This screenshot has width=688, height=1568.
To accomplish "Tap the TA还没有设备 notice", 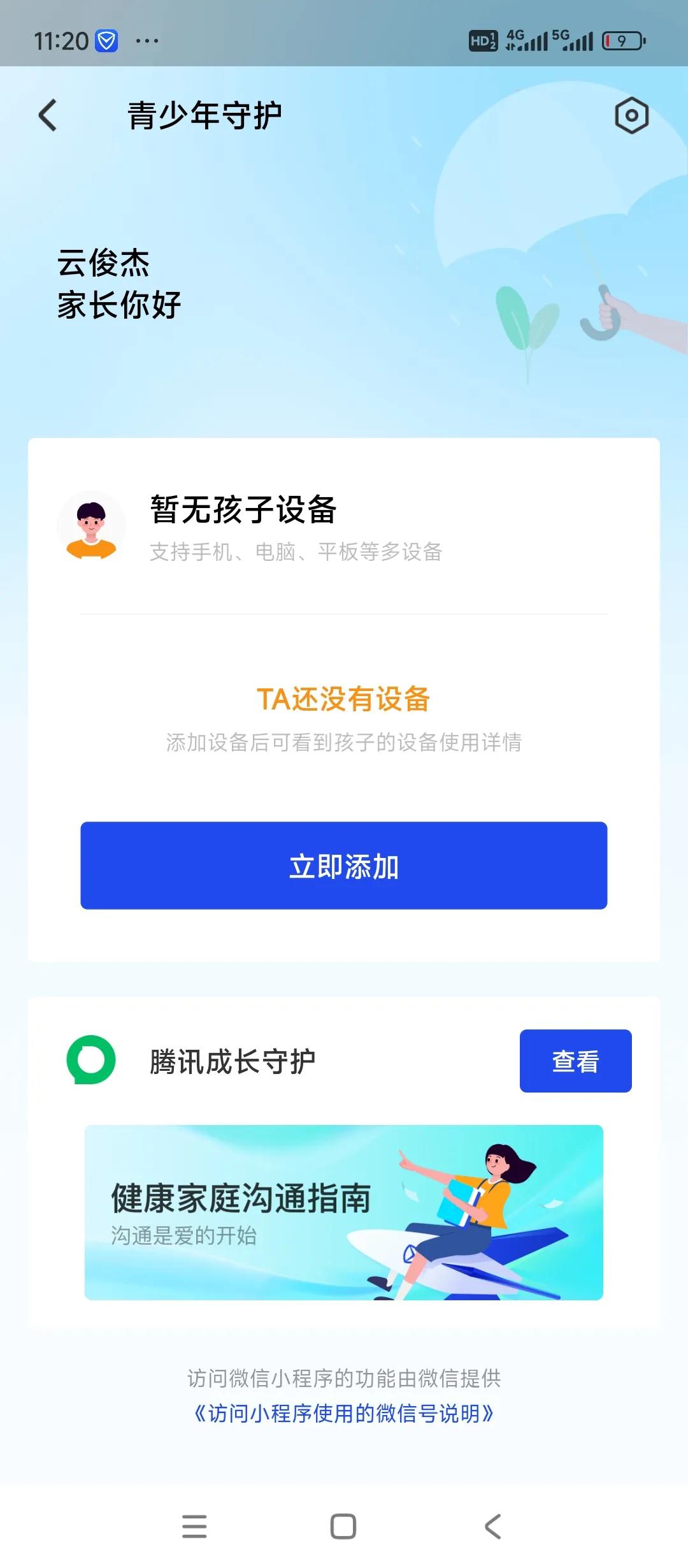I will (344, 699).
